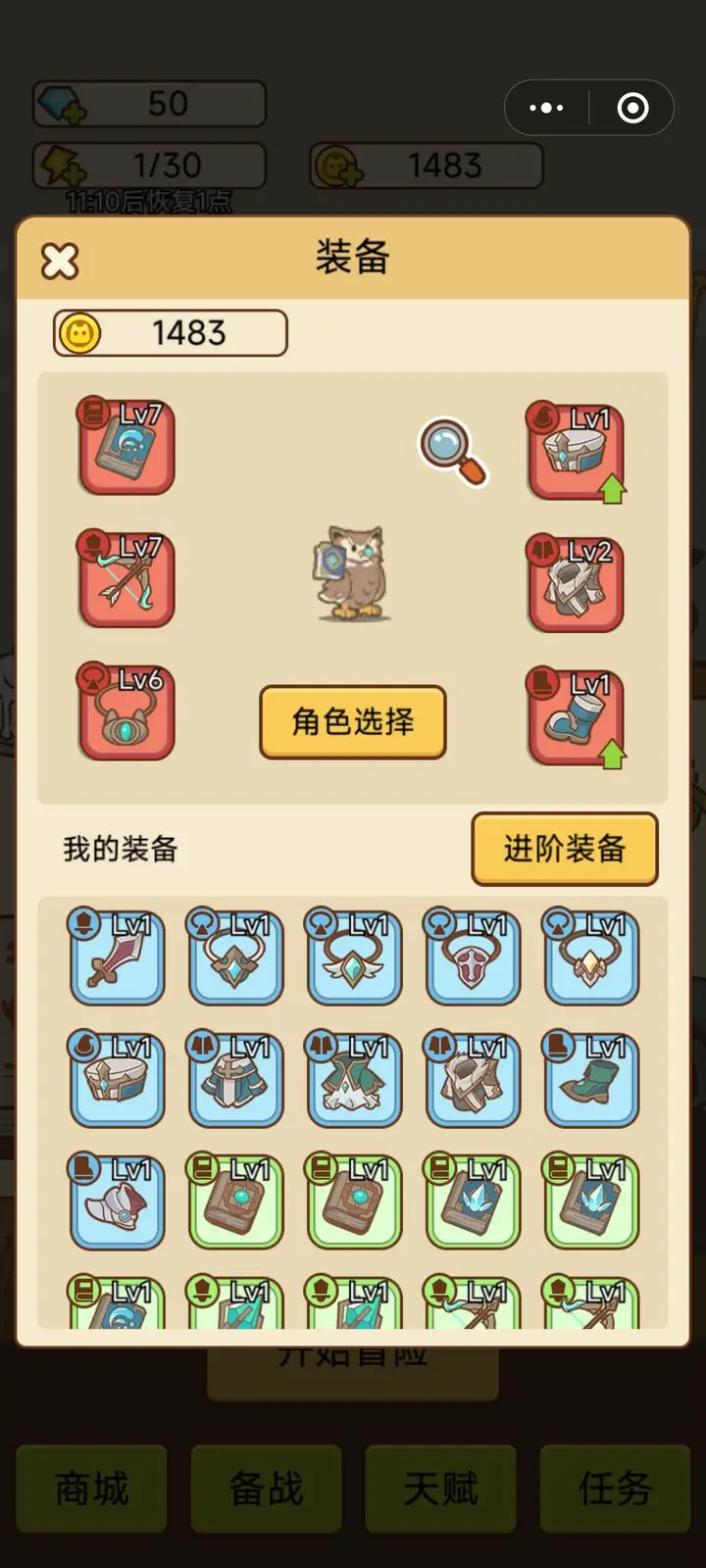Screen dimensions: 706x1568
Task: Open 进阶装备 advanced equipment
Action: [x=565, y=849]
